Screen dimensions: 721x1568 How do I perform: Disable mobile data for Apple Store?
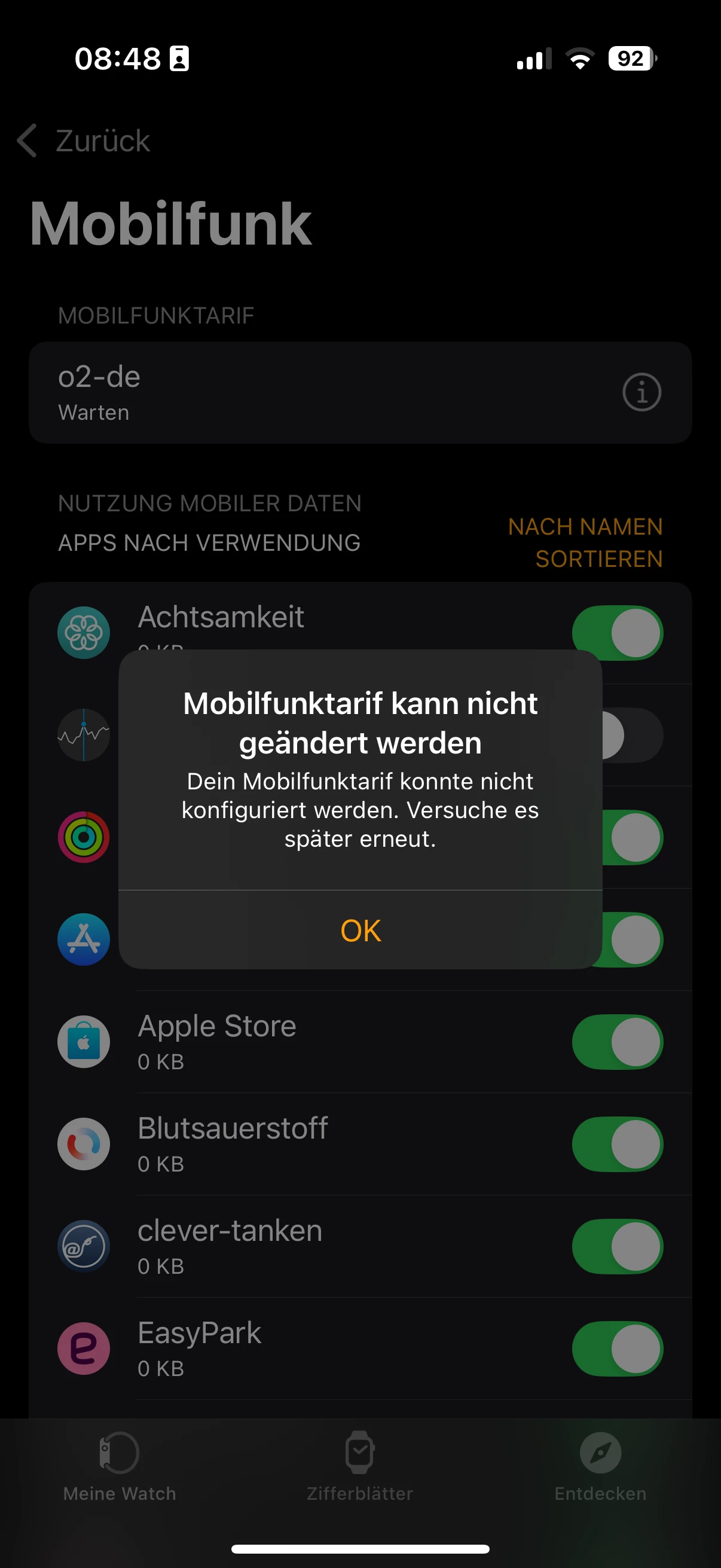617,1042
